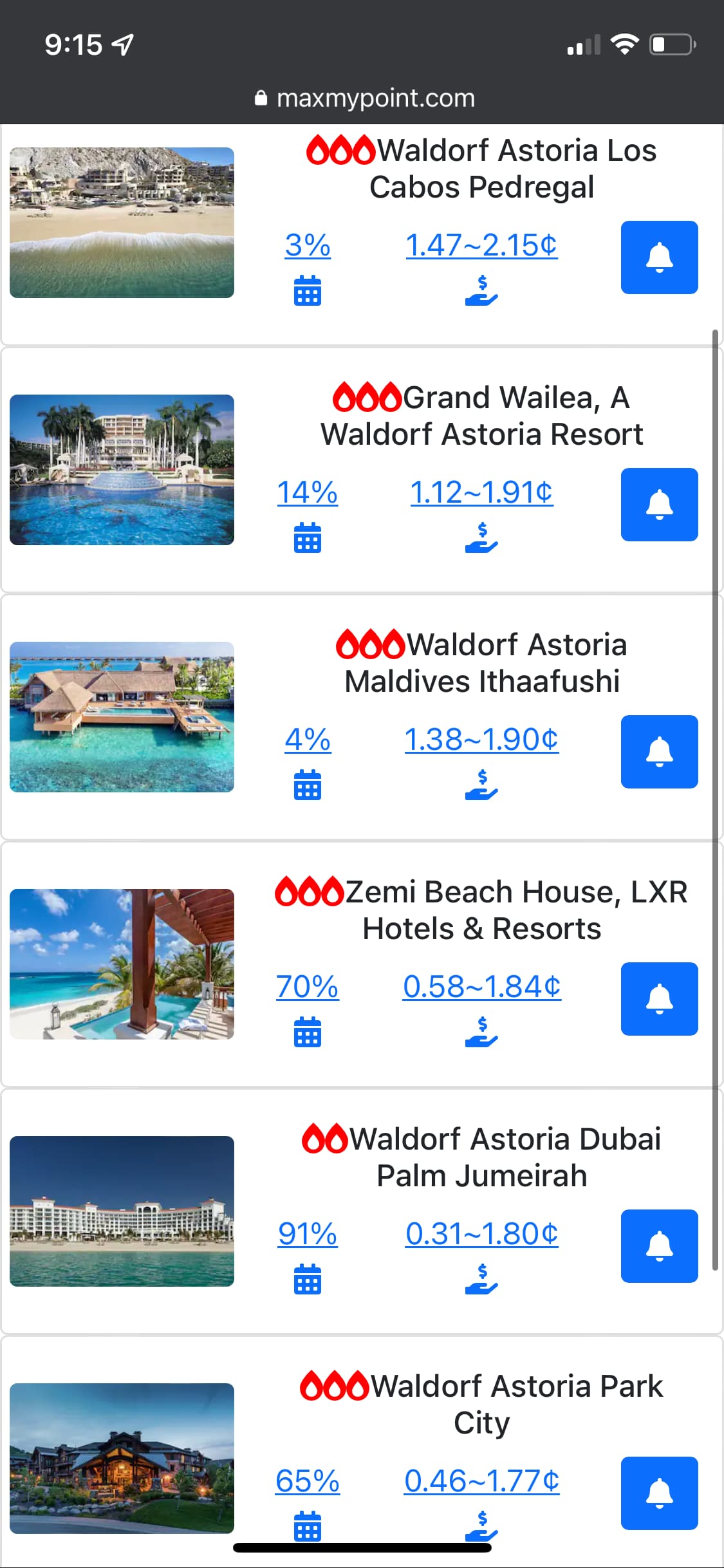Image resolution: width=724 pixels, height=1568 pixels.
Task: Set alert for Waldorf Astoria Los Cabos Pedregal
Action: pos(659,257)
